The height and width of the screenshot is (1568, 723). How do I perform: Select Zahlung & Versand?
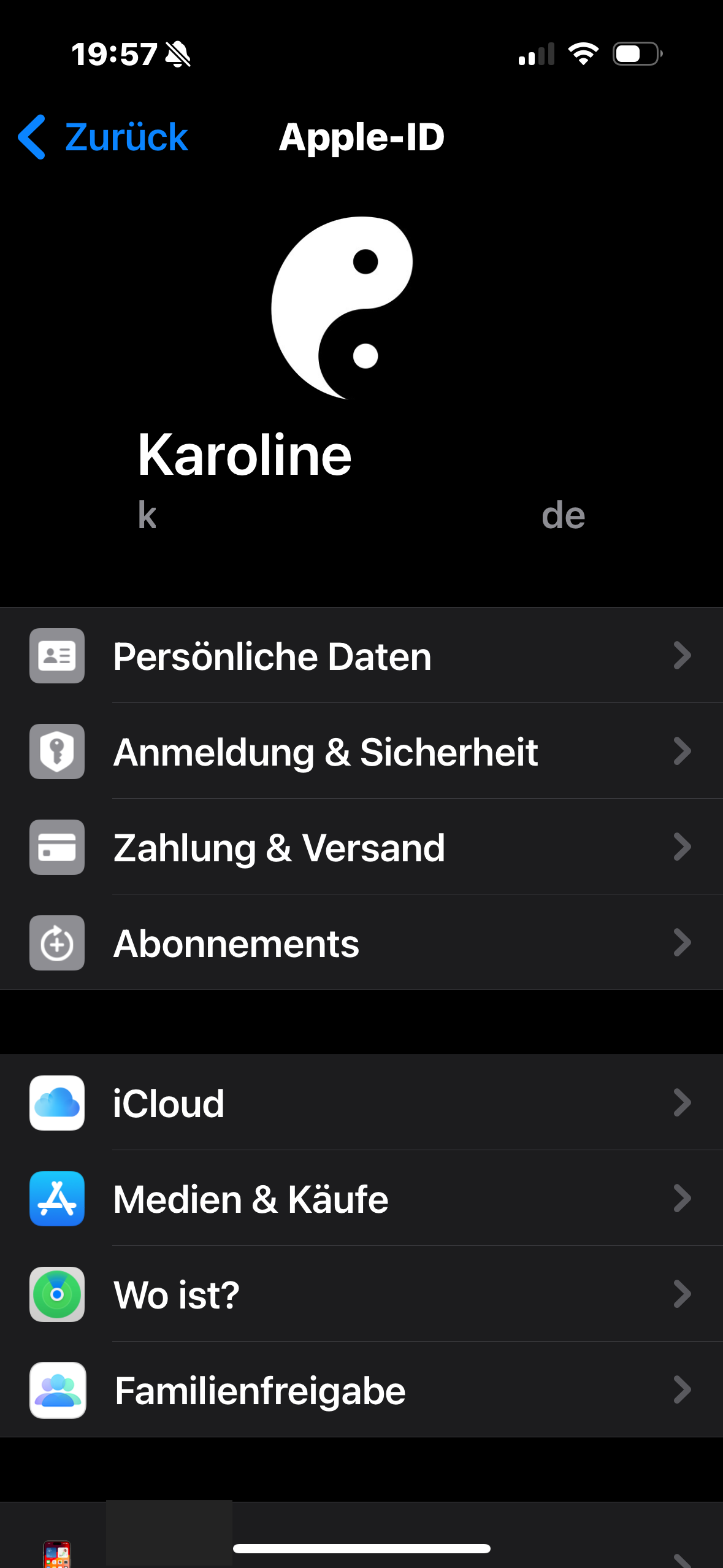[361, 847]
